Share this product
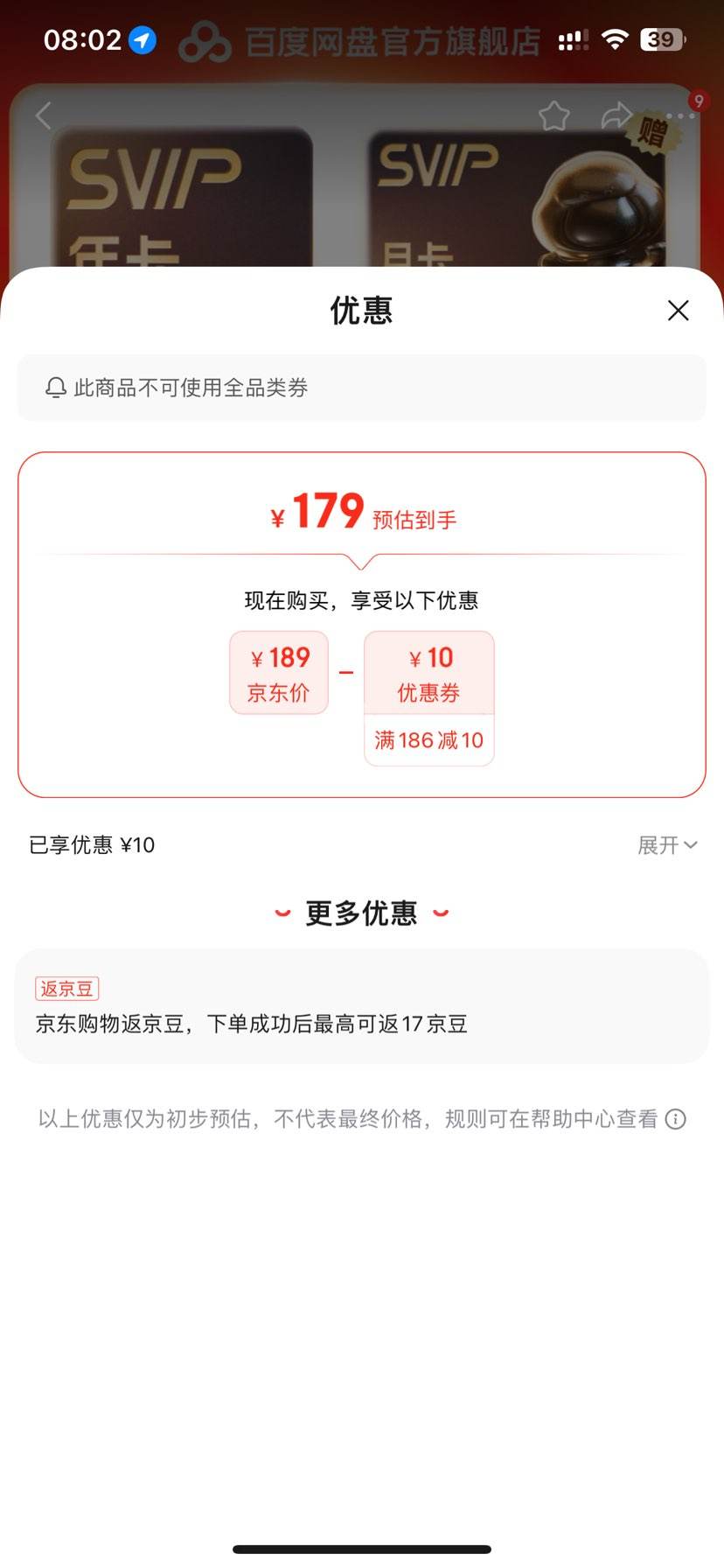The height and width of the screenshot is (1568, 724). [616, 115]
